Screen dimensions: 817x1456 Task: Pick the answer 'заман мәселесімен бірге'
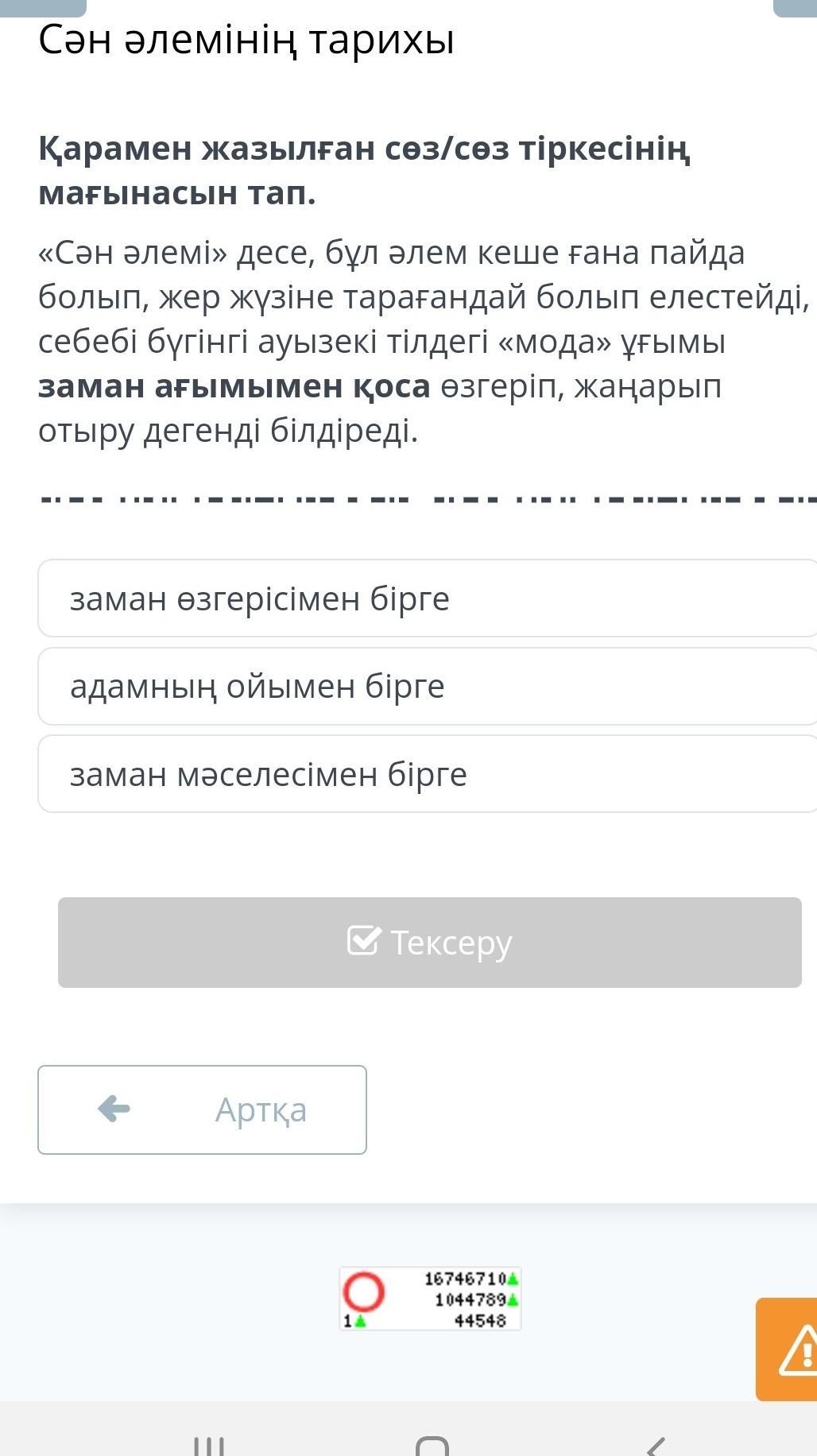(x=428, y=773)
